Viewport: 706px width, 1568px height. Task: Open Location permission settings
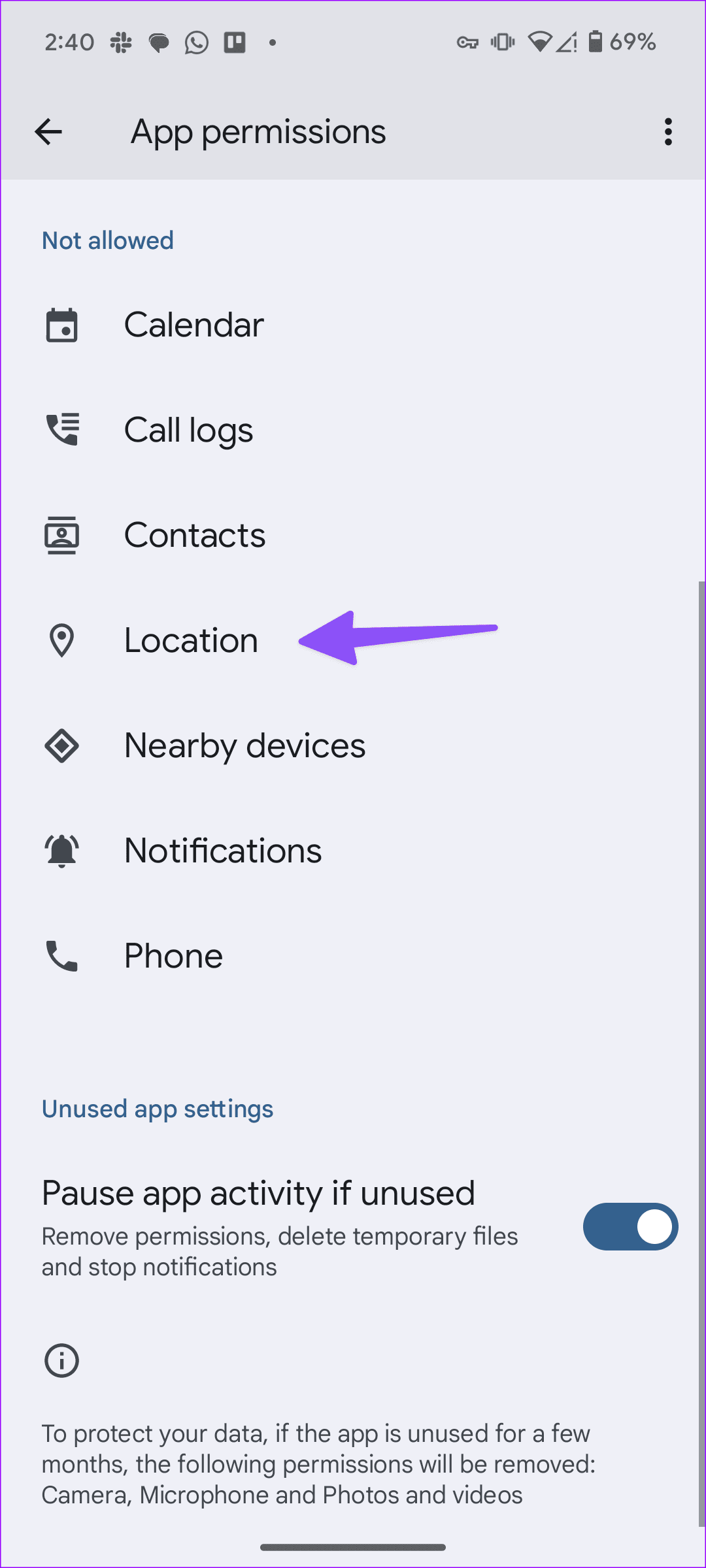[x=191, y=640]
